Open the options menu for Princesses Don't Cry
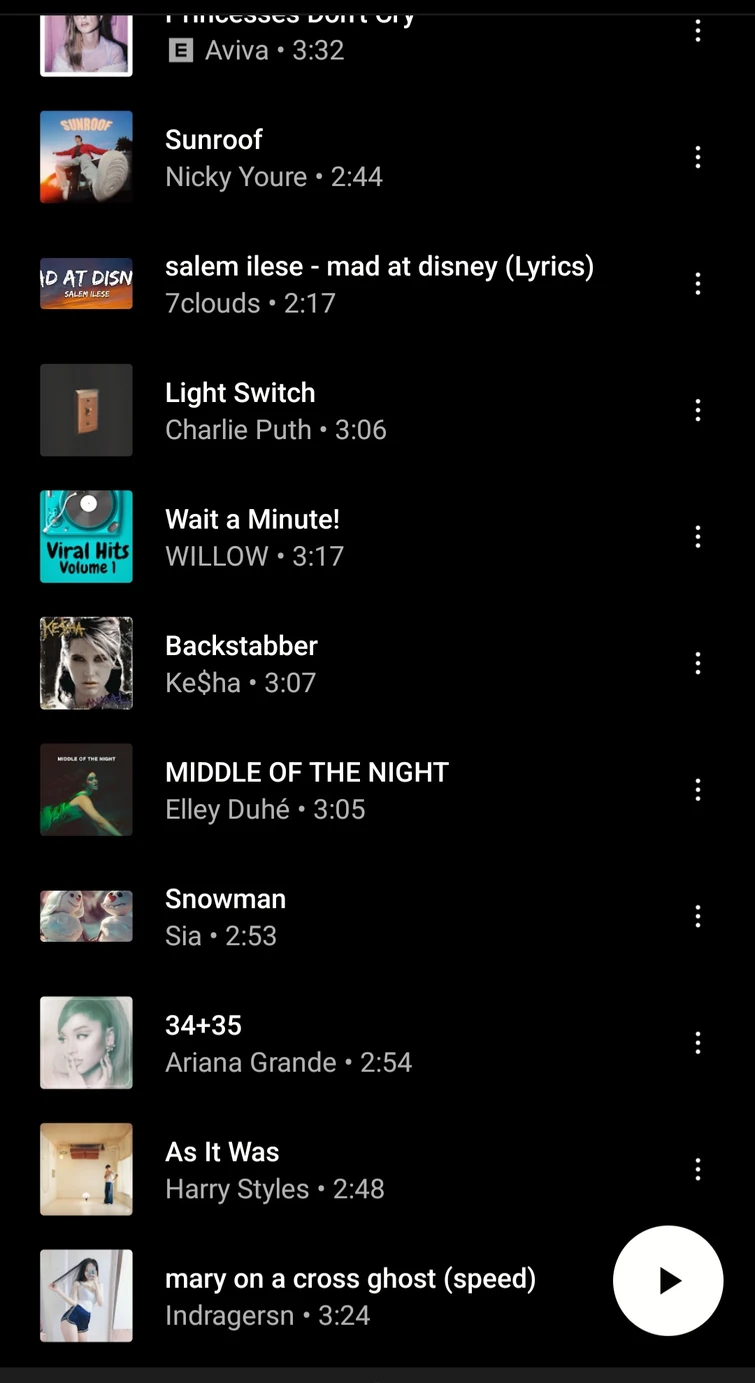 (x=697, y=31)
